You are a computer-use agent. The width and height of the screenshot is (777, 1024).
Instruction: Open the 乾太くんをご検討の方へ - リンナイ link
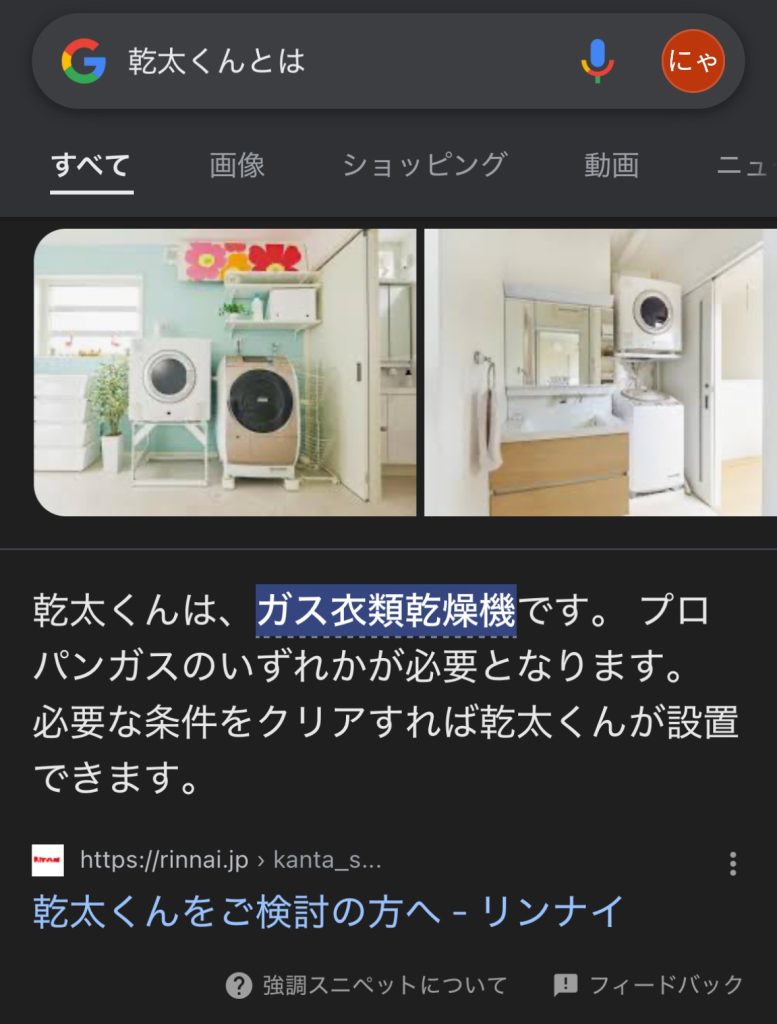[329, 911]
